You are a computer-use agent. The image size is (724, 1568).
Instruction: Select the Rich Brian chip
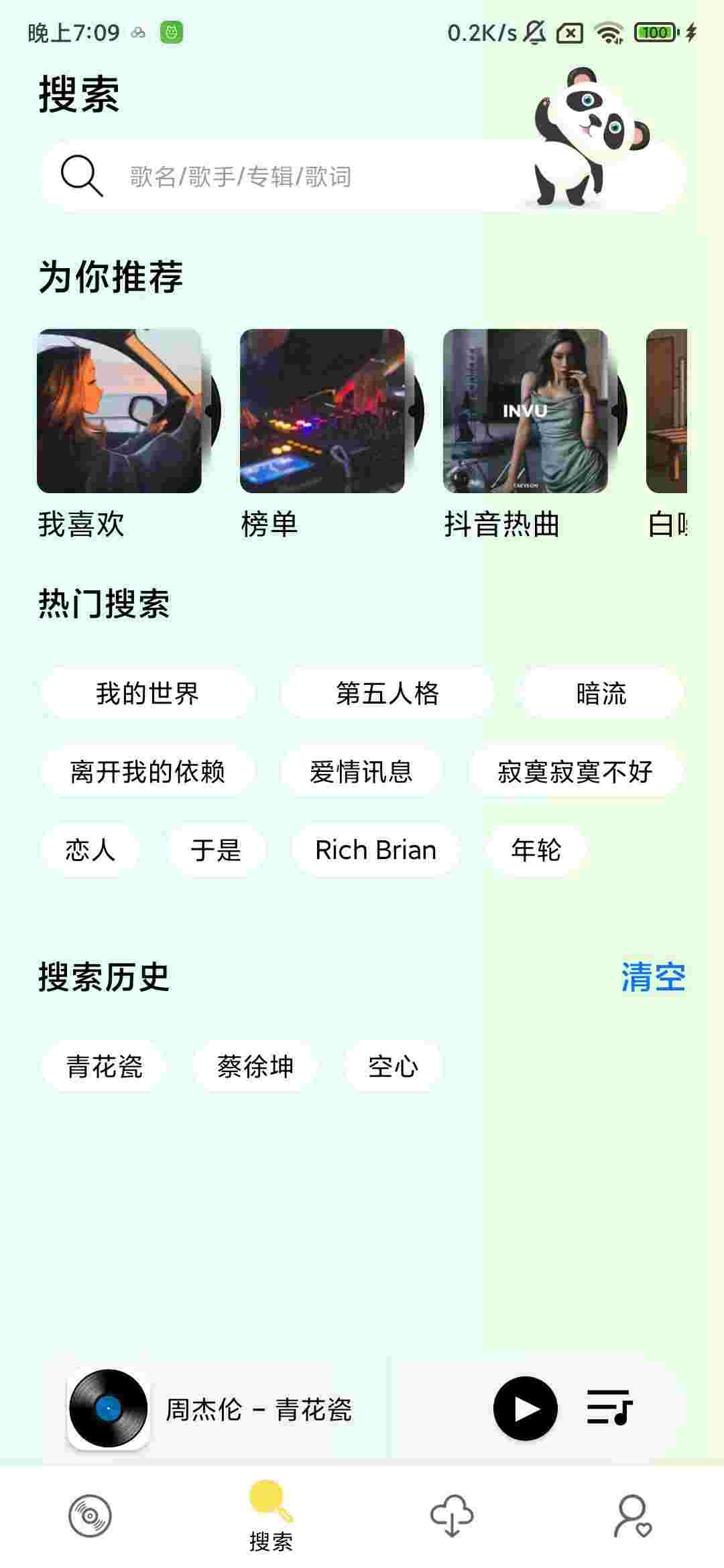(375, 850)
